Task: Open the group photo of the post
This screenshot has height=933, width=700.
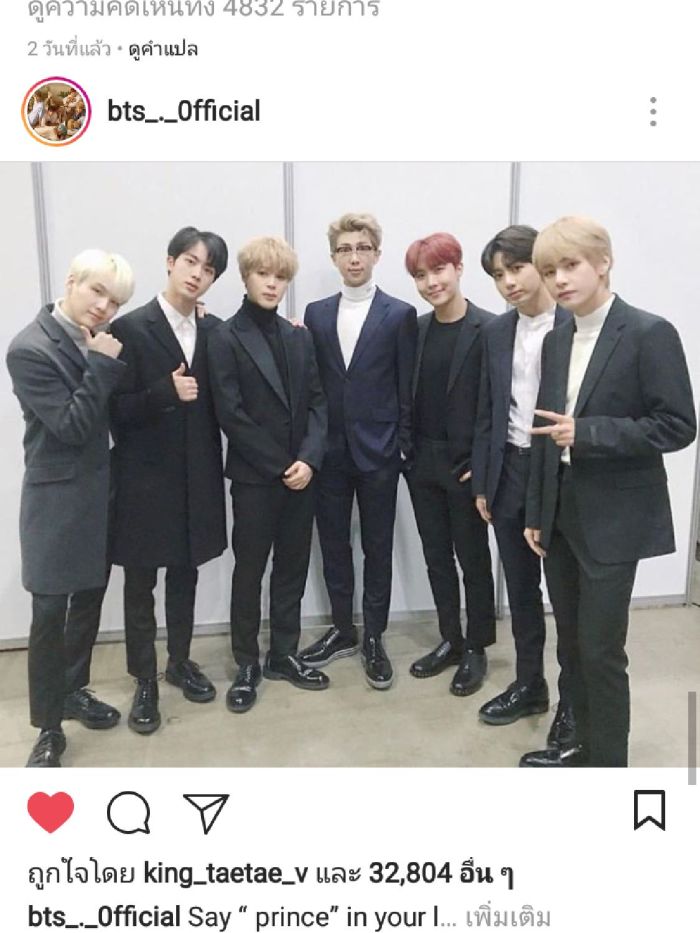Action: (350, 465)
